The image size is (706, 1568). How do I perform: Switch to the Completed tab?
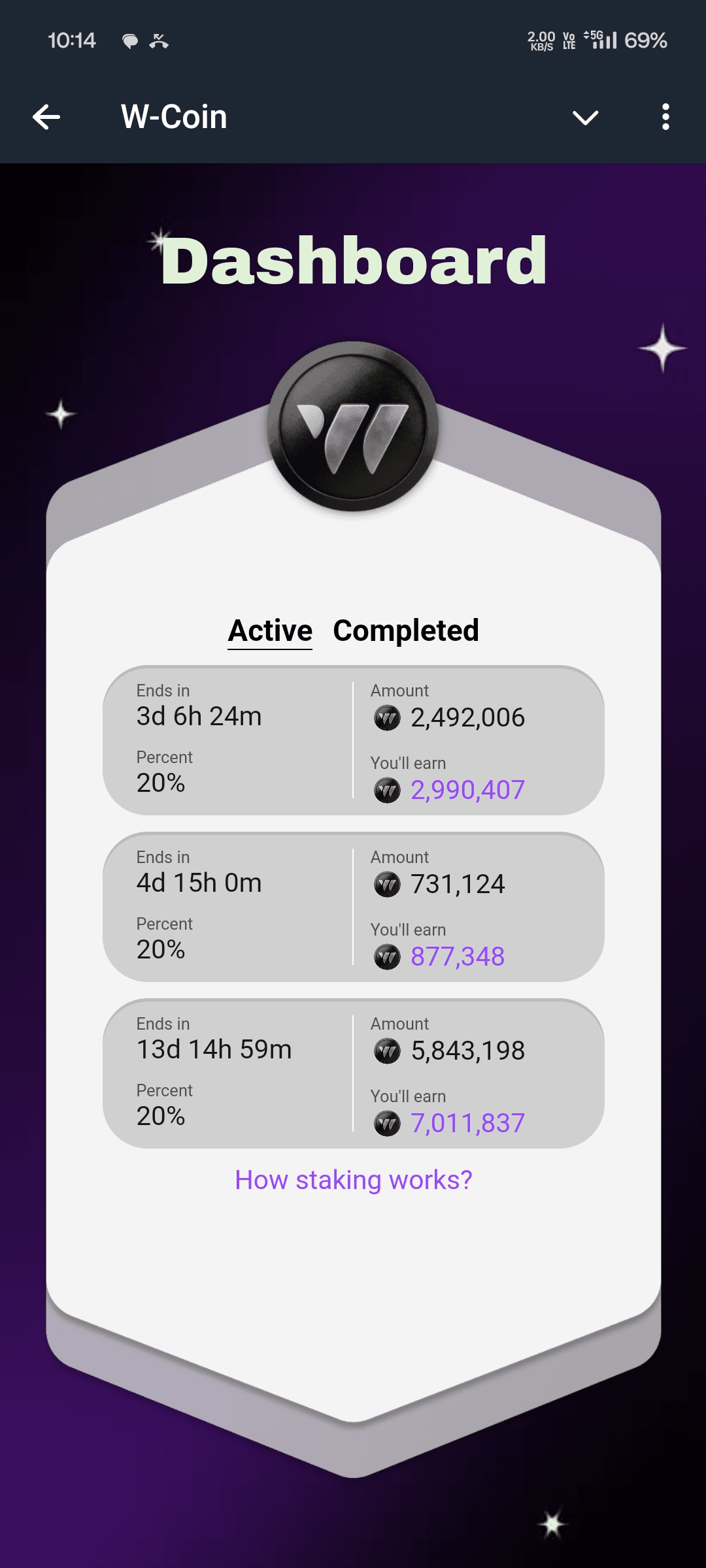click(x=406, y=631)
